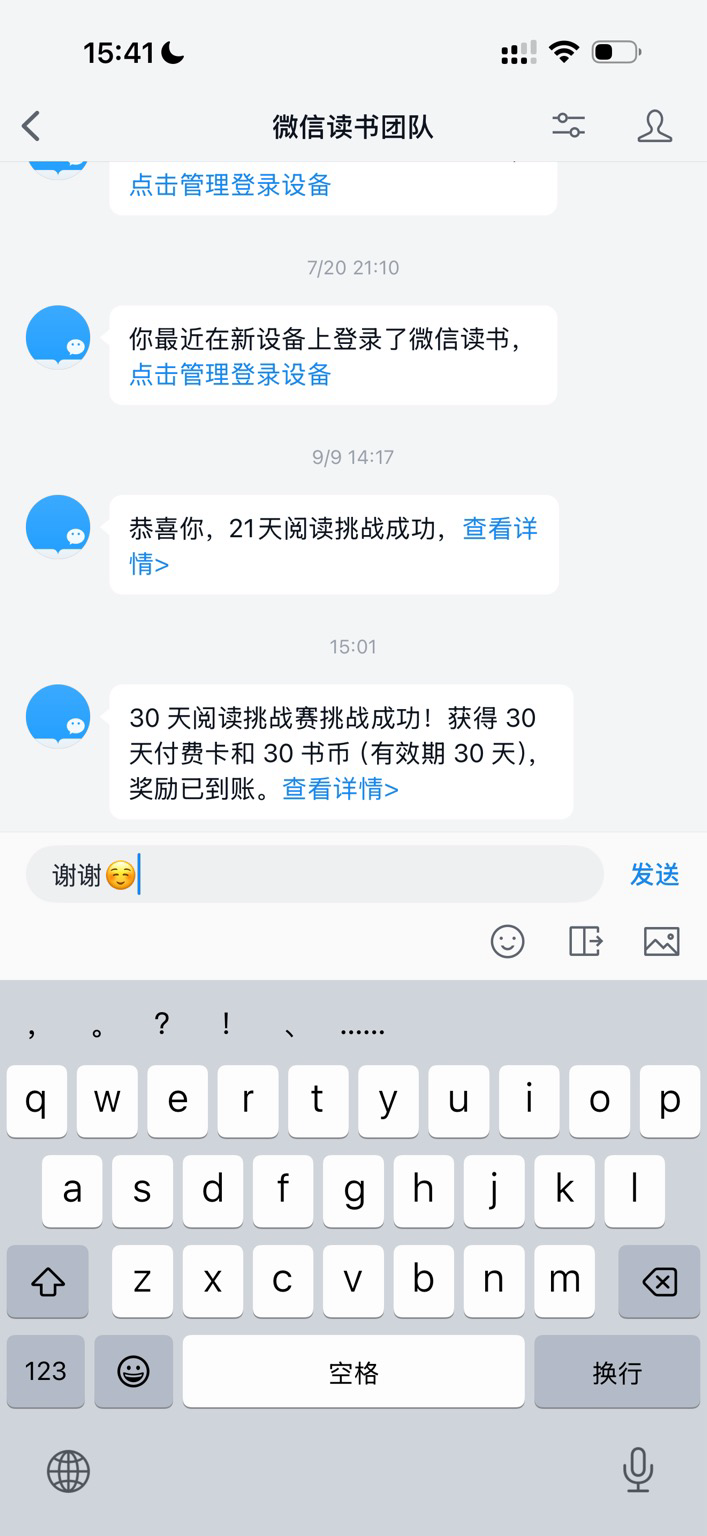Screen dimensions: 707x1536
Task: Enable shift on the keyboard
Action: point(48,1282)
